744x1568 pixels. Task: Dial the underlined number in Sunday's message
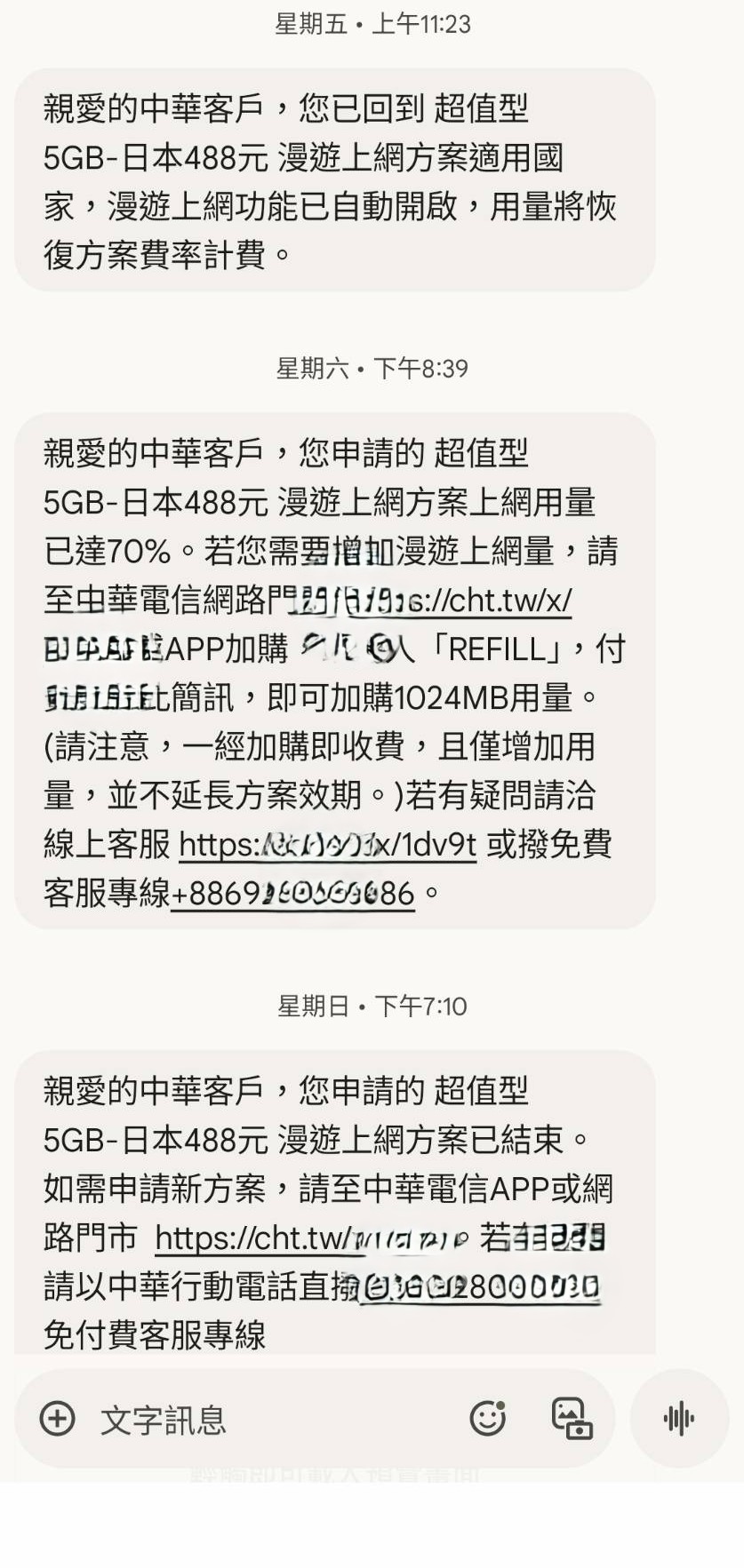(480, 1286)
